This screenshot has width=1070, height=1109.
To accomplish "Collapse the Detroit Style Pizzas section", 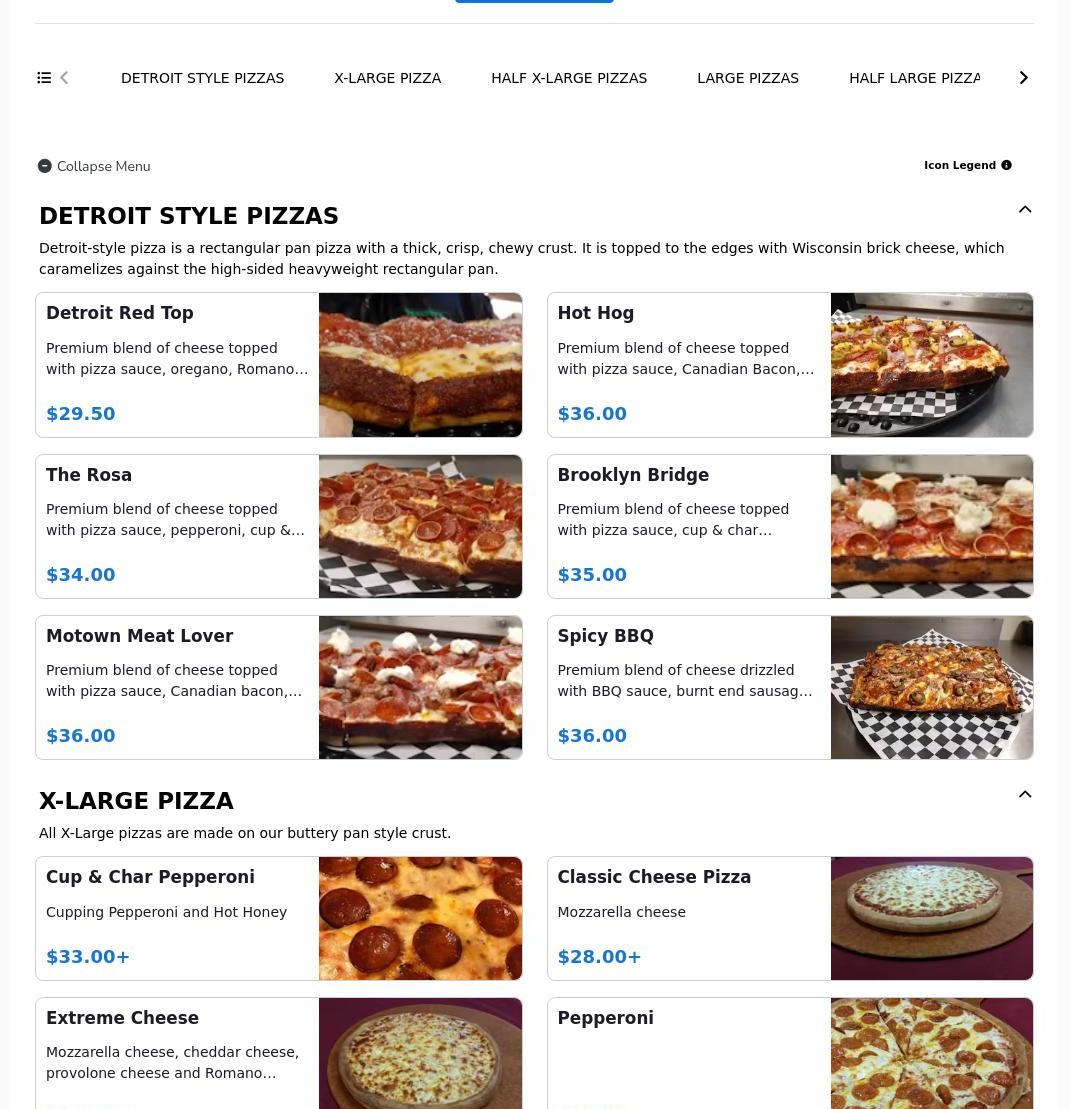I will coord(1025,210).
